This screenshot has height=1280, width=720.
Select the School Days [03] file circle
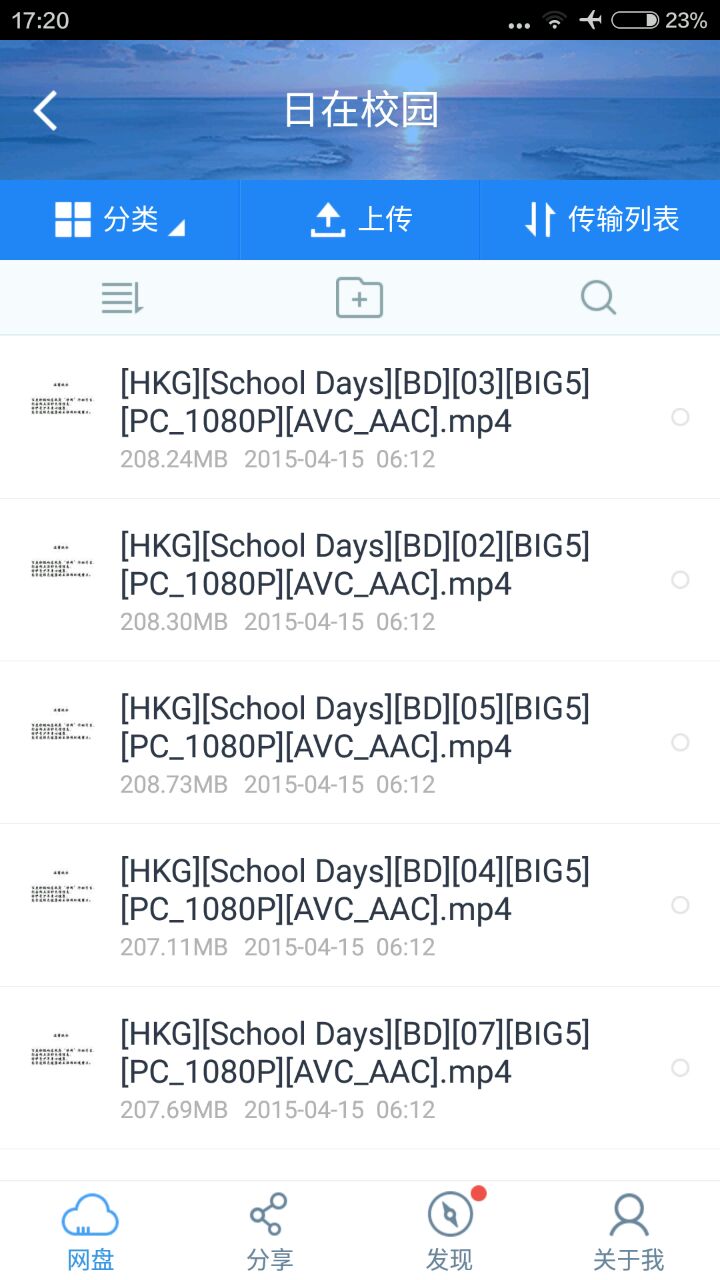coord(680,417)
